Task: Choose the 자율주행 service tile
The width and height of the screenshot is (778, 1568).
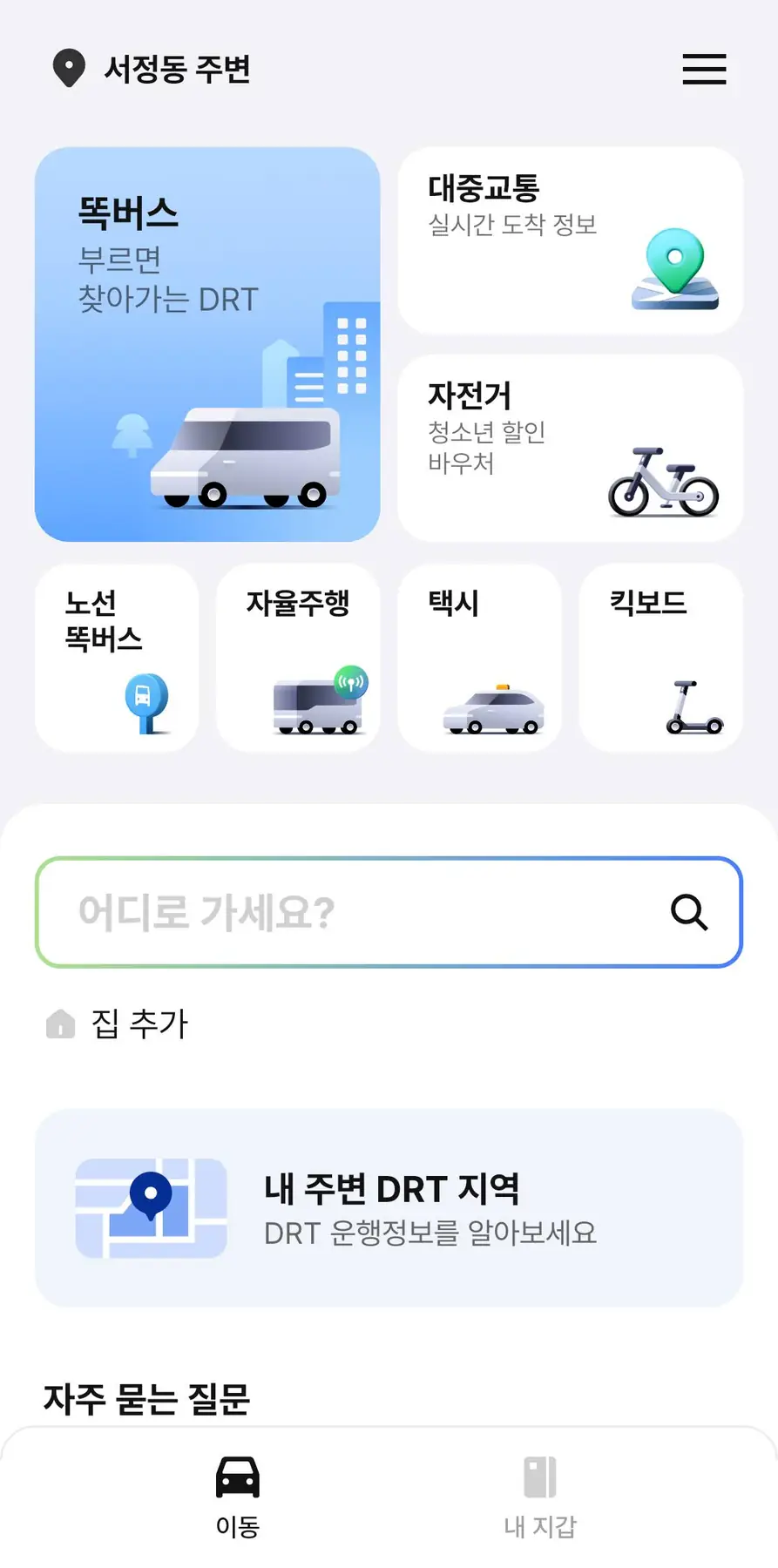Action: pos(298,658)
